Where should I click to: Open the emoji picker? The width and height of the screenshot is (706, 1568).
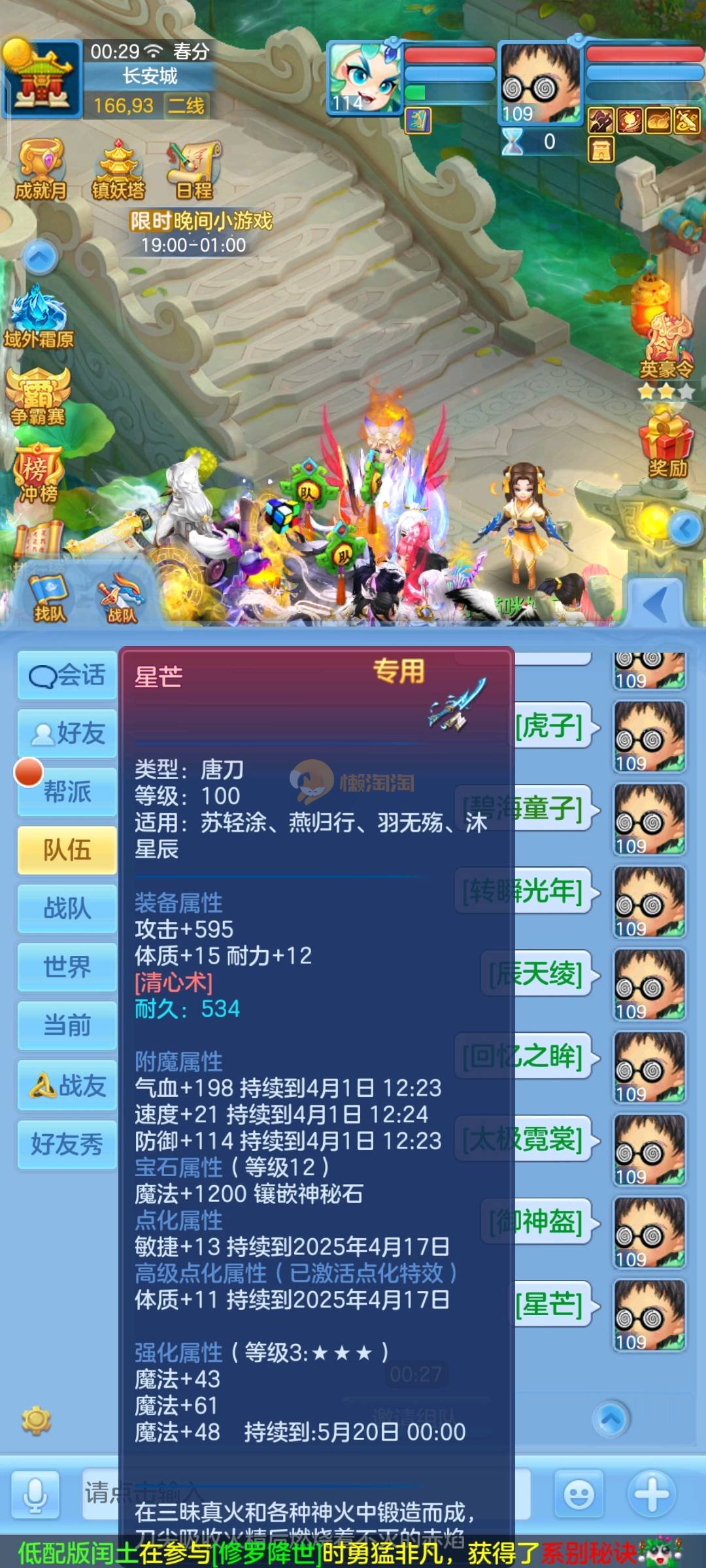pyautogui.click(x=579, y=1494)
